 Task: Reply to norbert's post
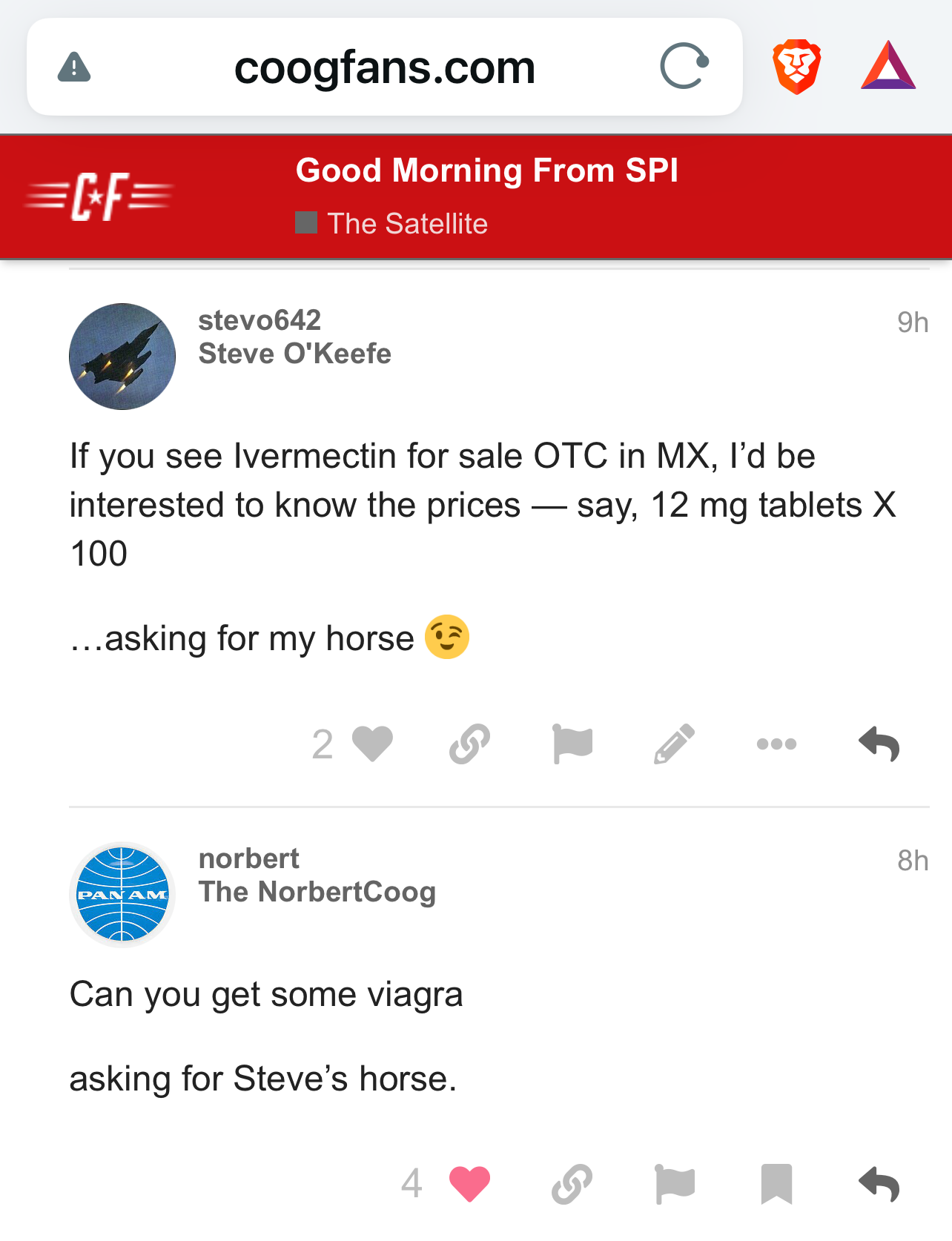879,1183
